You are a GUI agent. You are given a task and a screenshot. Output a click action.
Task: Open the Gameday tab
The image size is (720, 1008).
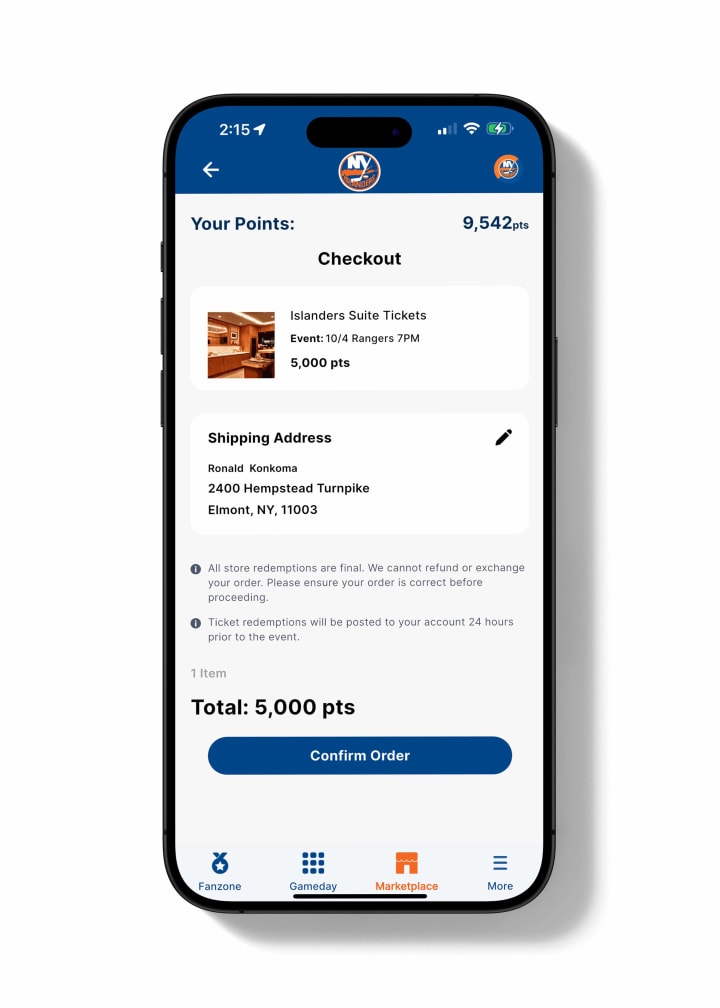313,871
